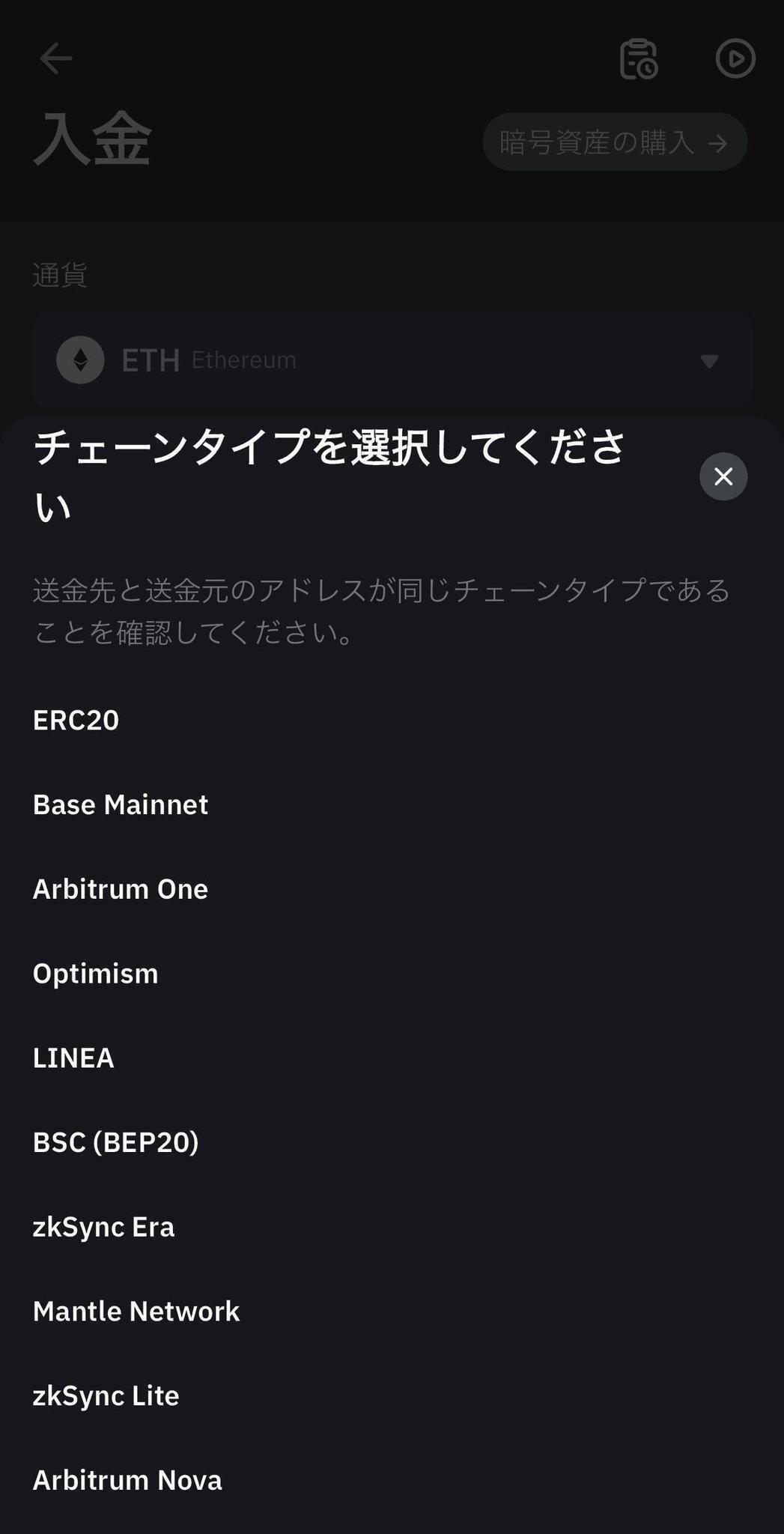Select the ERC20 chain type

tap(76, 721)
